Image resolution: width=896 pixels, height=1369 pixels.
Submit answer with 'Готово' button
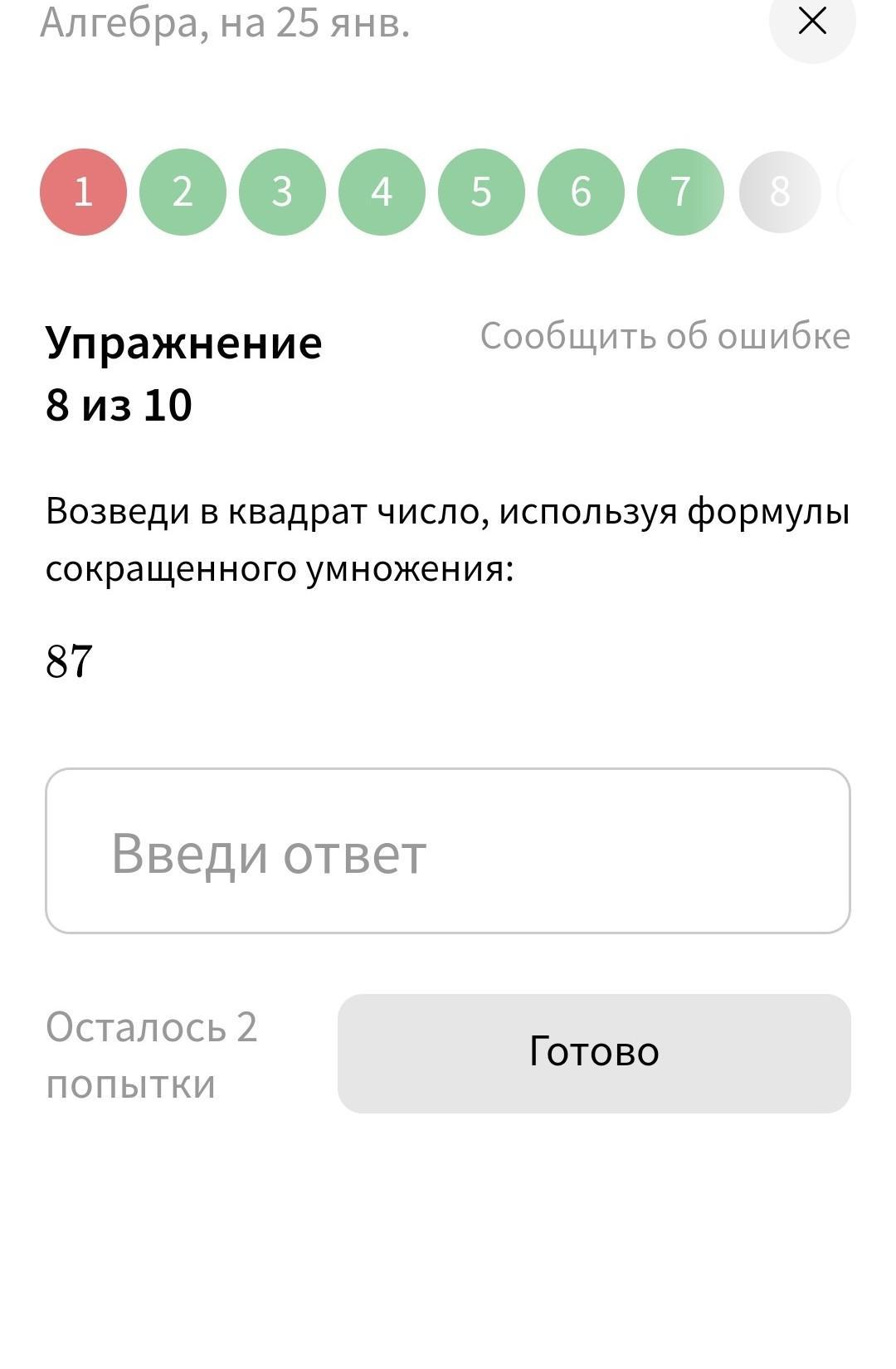coord(594,1053)
